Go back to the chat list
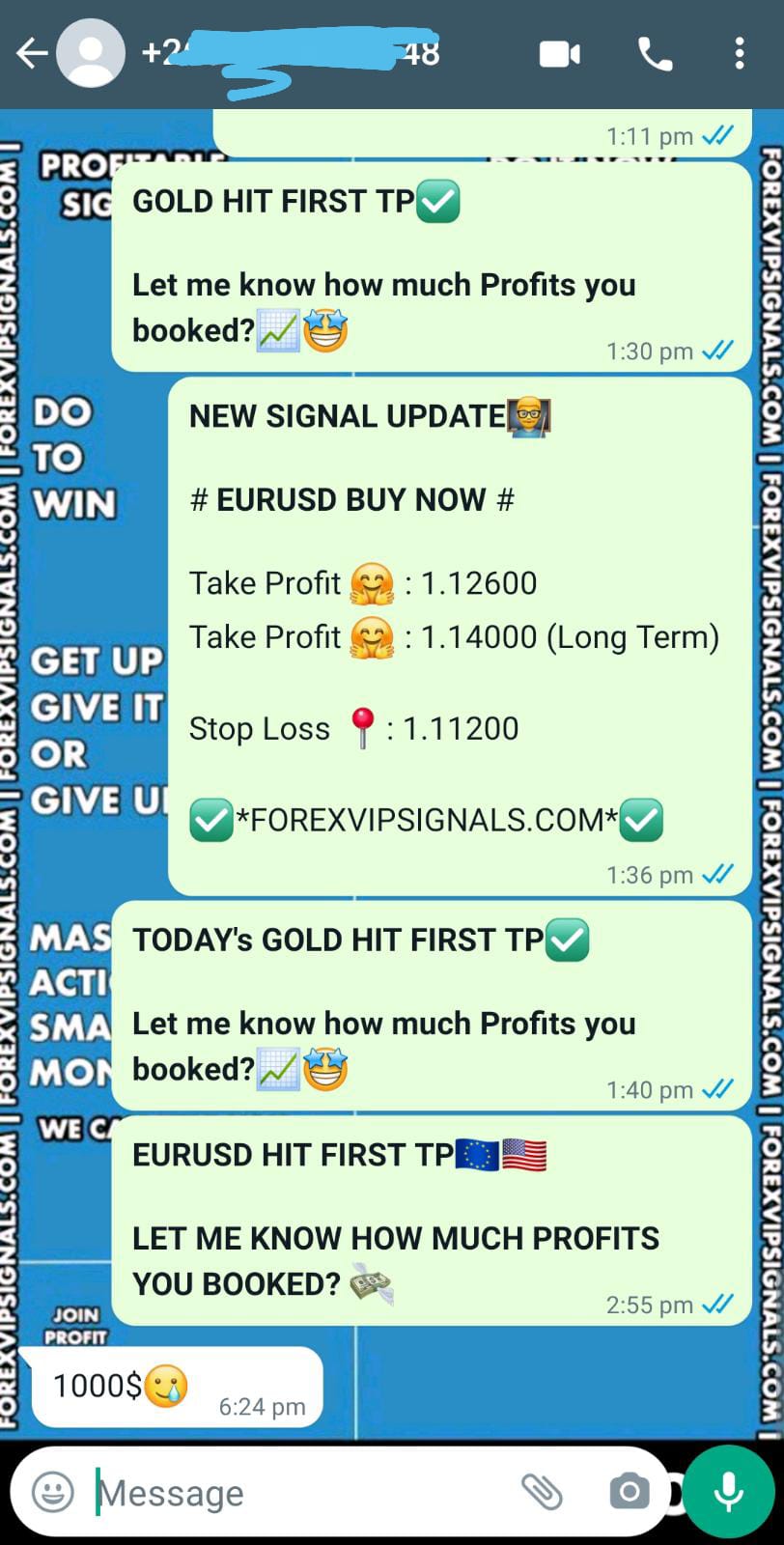 click(x=32, y=53)
